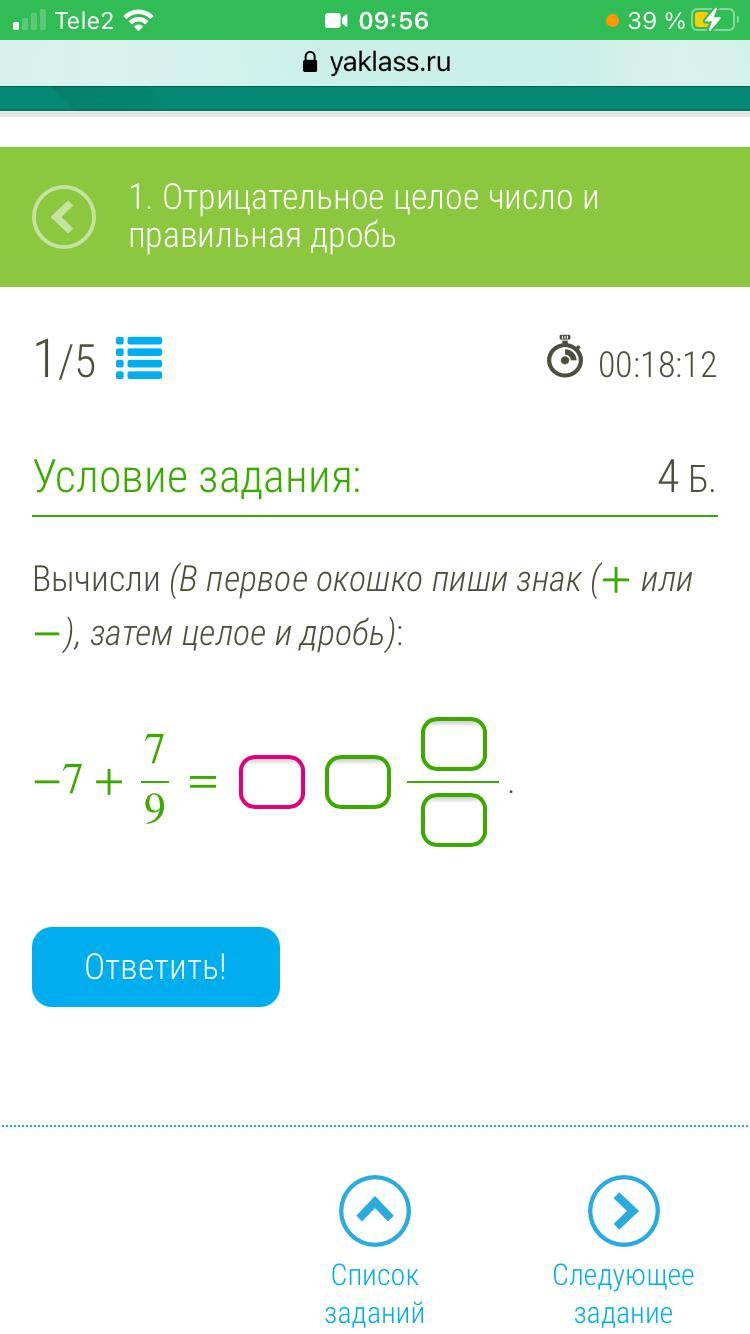750x1334 pixels.
Task: Submit with the Ответить! button
Action: tap(156, 967)
